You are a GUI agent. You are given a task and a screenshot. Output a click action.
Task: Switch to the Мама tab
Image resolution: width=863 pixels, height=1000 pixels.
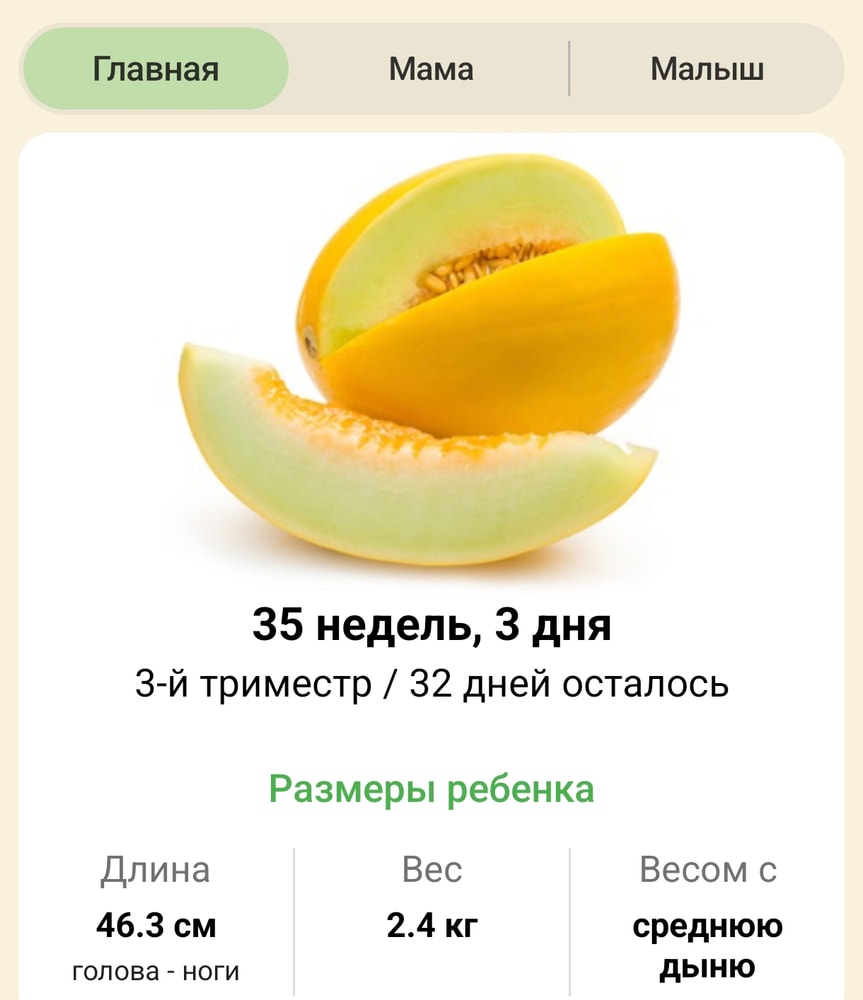(x=431, y=69)
